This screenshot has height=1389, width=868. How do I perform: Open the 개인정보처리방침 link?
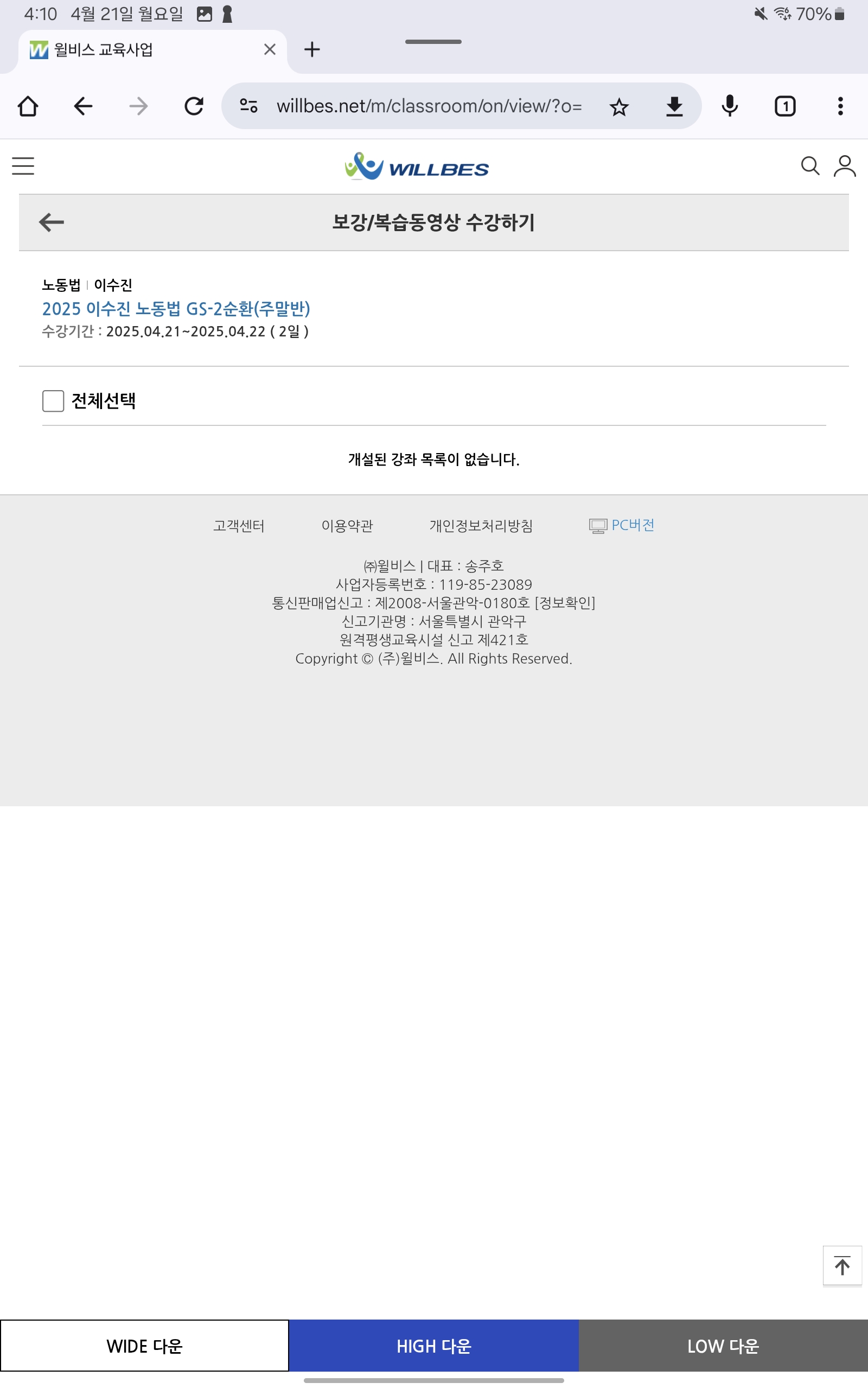(x=481, y=525)
